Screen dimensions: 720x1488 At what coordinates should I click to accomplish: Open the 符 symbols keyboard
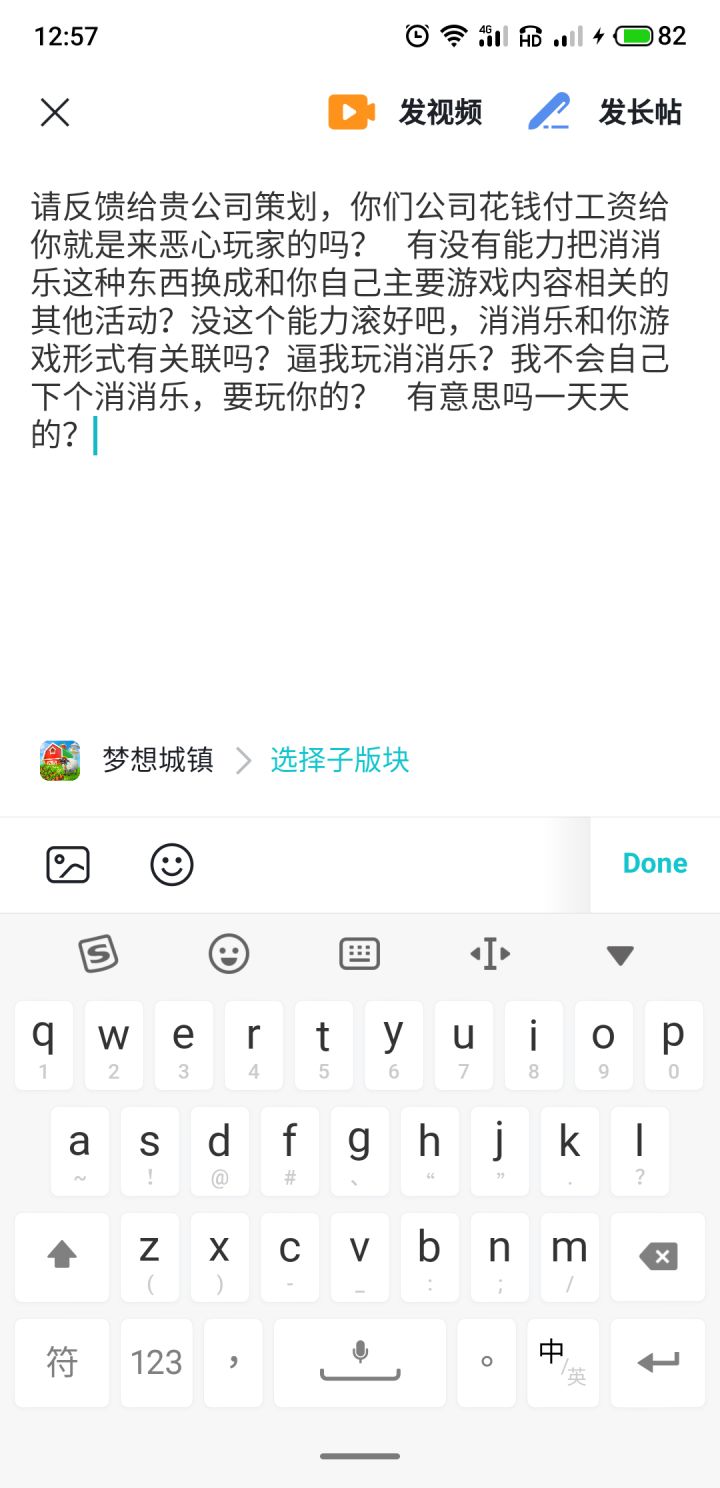click(x=62, y=1362)
